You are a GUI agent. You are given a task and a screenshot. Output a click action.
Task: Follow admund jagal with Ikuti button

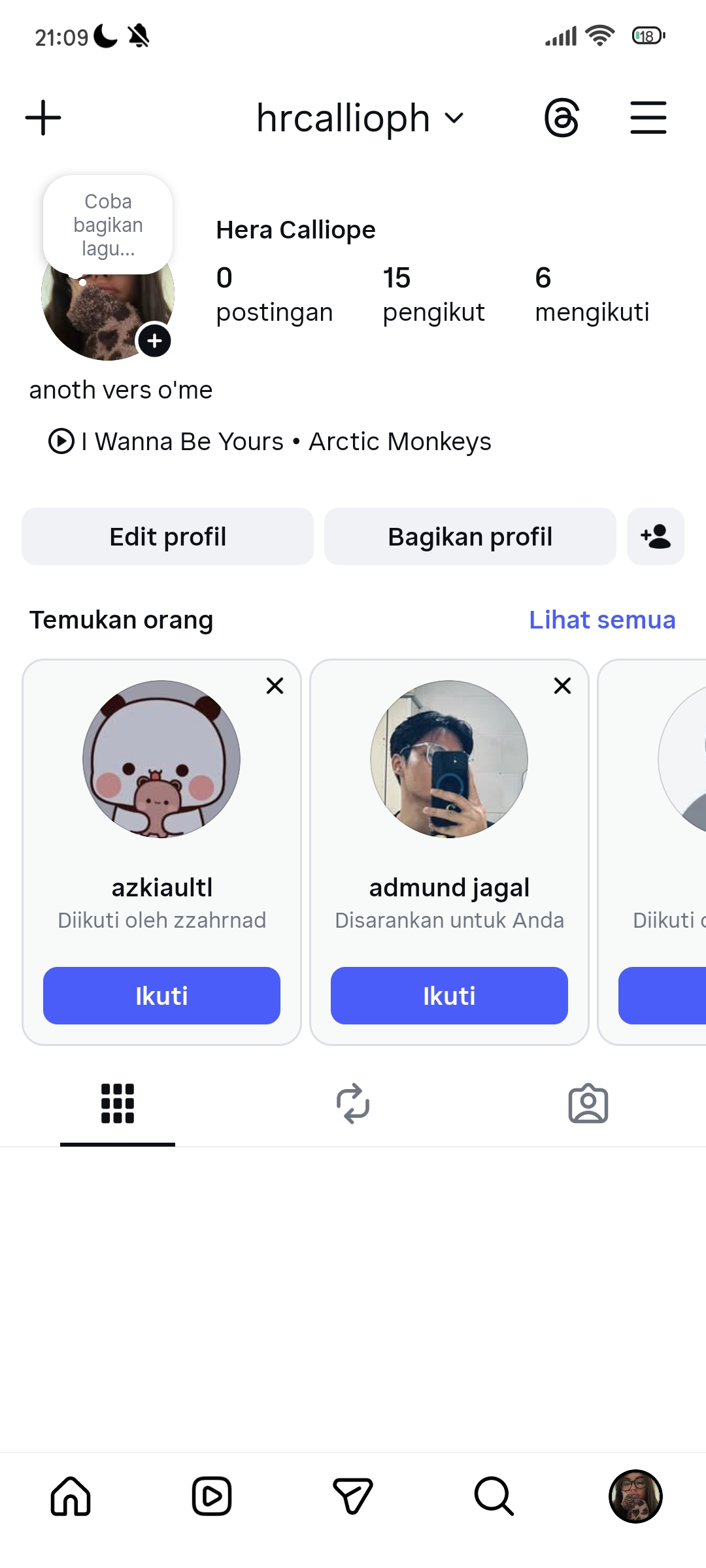449,996
